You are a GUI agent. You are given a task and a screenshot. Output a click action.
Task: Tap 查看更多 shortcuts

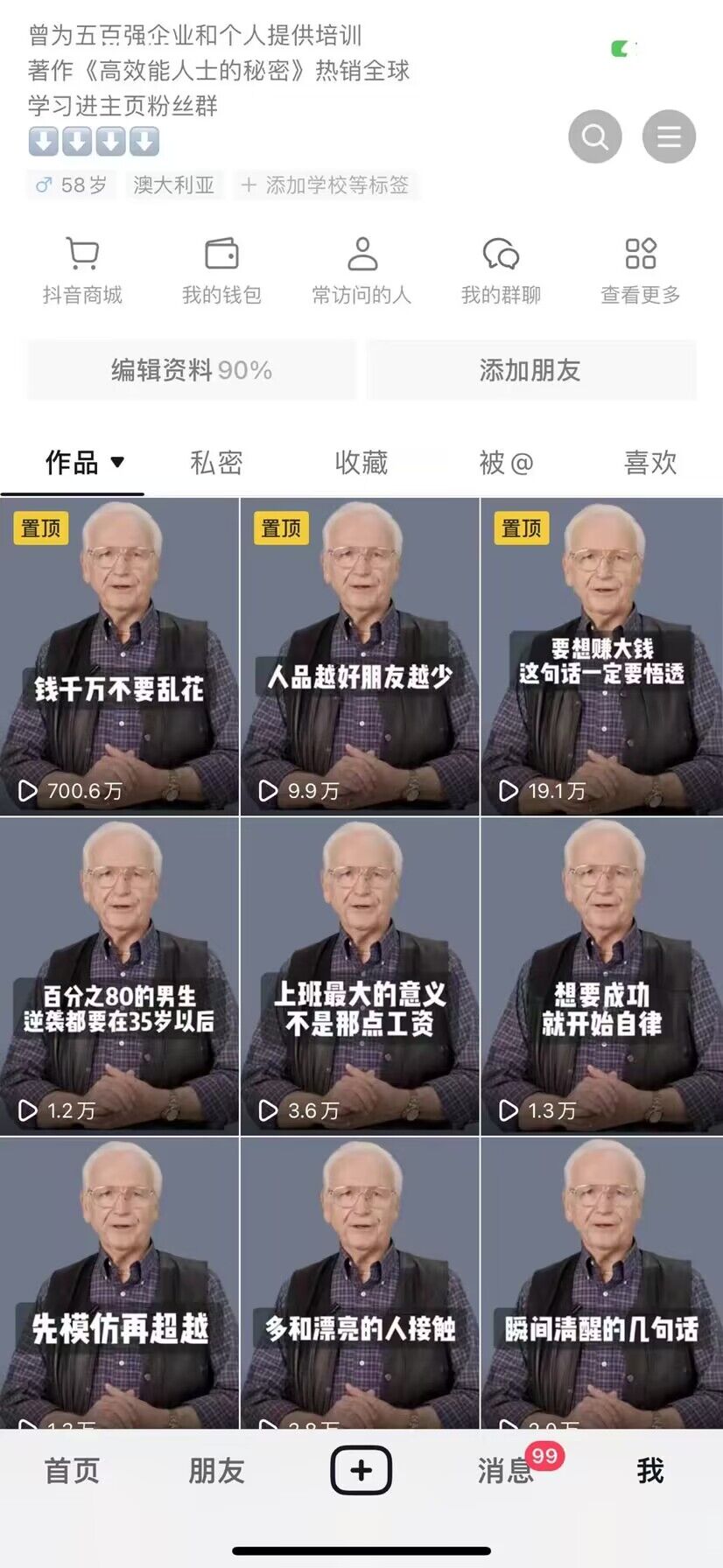pyautogui.click(x=640, y=270)
